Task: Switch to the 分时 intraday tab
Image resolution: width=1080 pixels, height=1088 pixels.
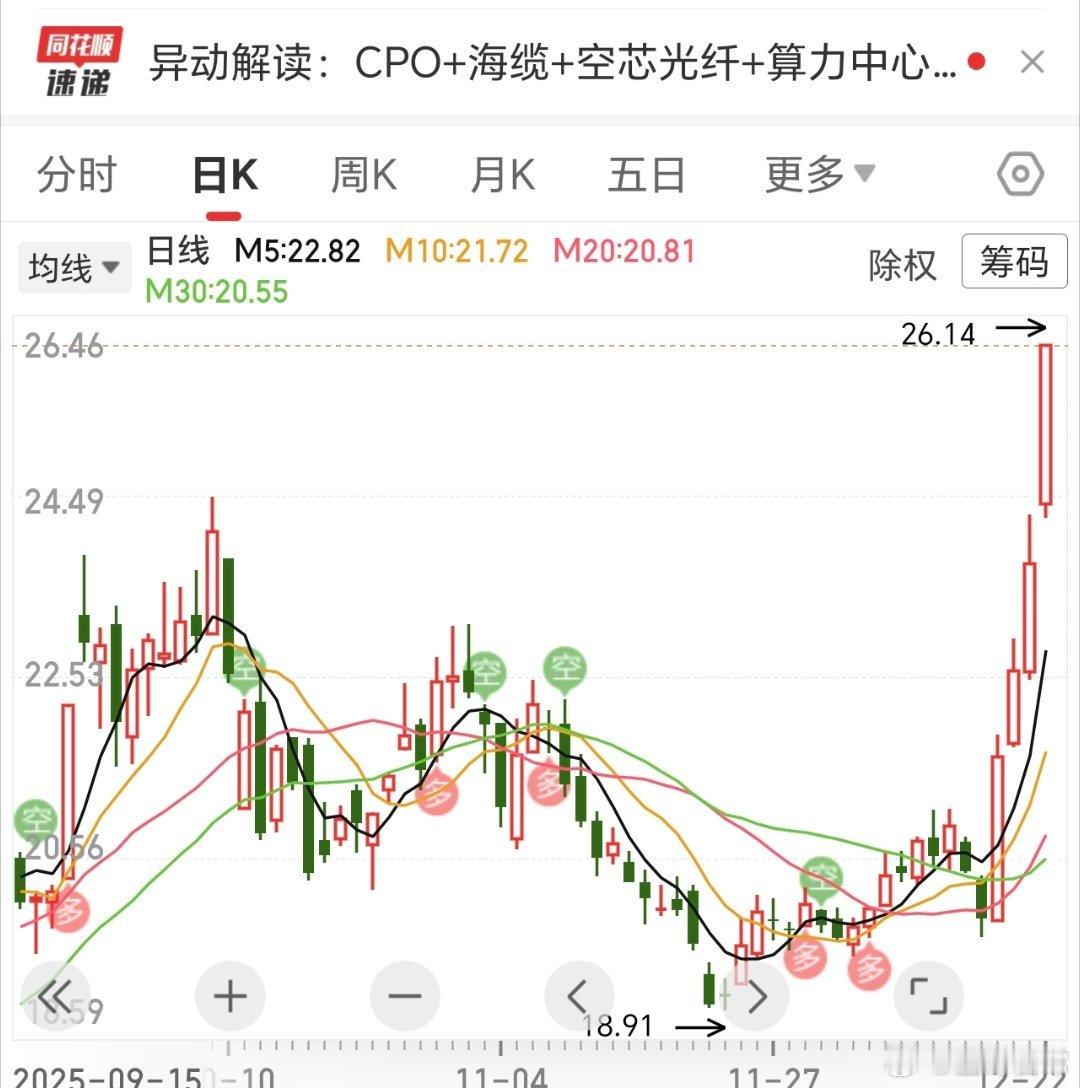Action: click(x=76, y=173)
